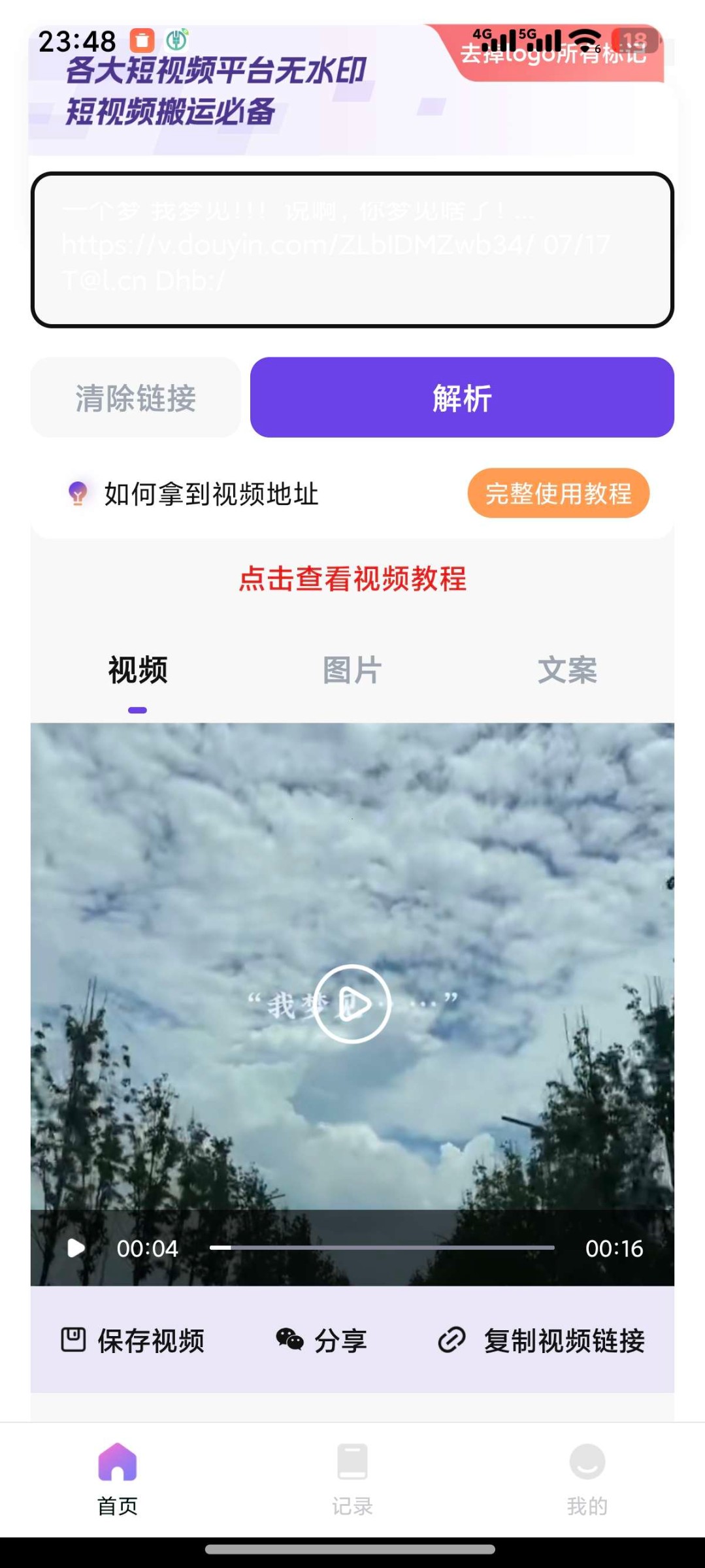Tap the 解析 parse button

(x=462, y=397)
